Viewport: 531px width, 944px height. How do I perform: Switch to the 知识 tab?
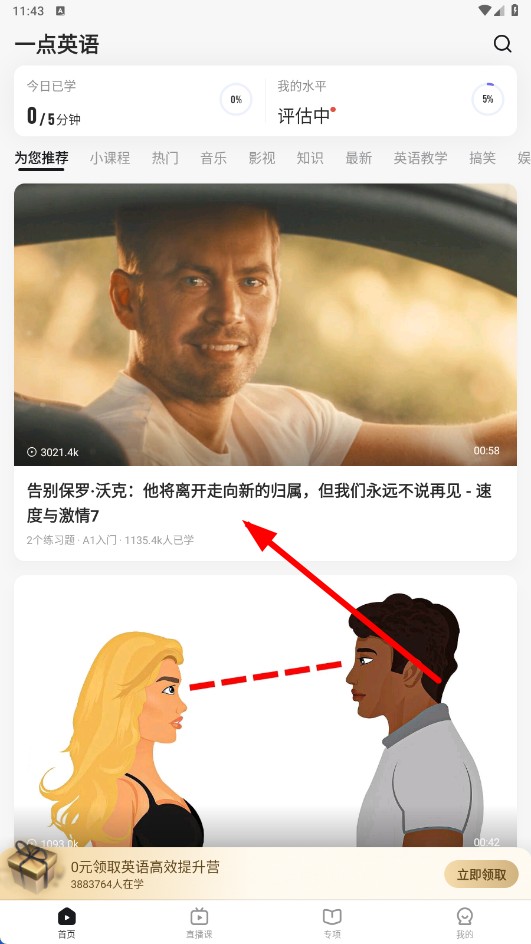[310, 158]
